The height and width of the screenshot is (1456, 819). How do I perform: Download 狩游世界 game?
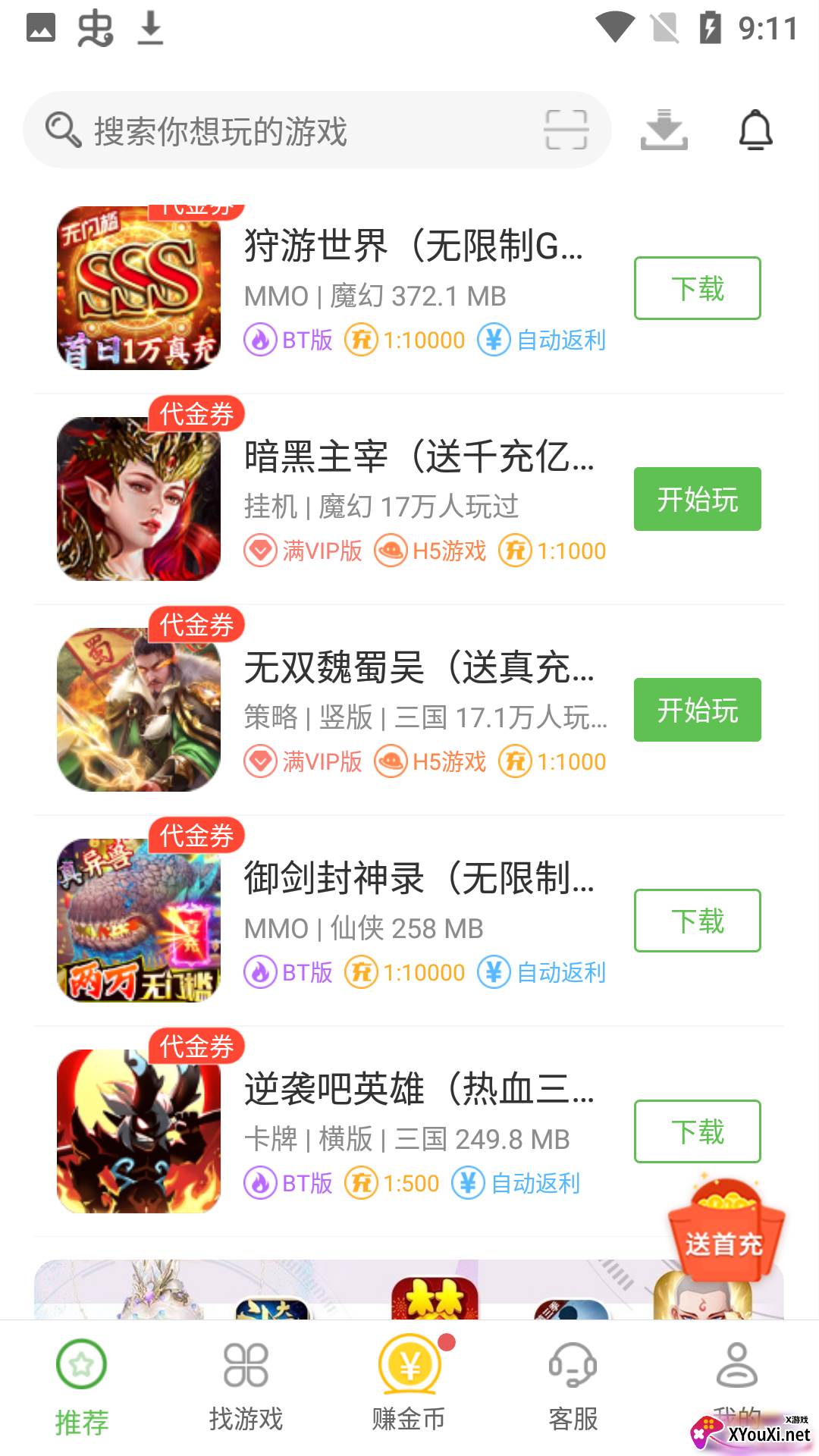pyautogui.click(x=697, y=288)
